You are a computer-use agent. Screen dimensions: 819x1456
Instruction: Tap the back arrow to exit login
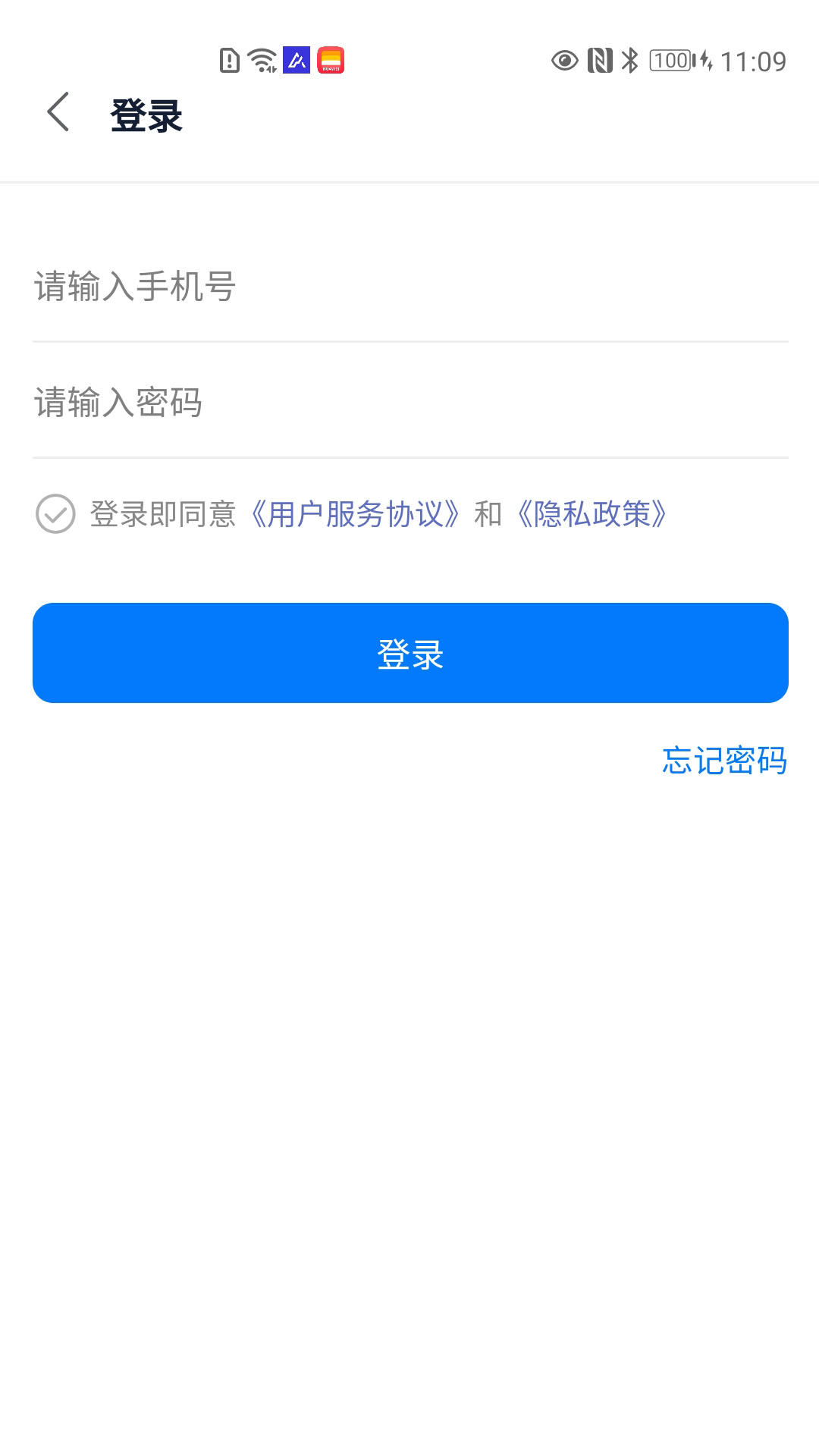(58, 112)
